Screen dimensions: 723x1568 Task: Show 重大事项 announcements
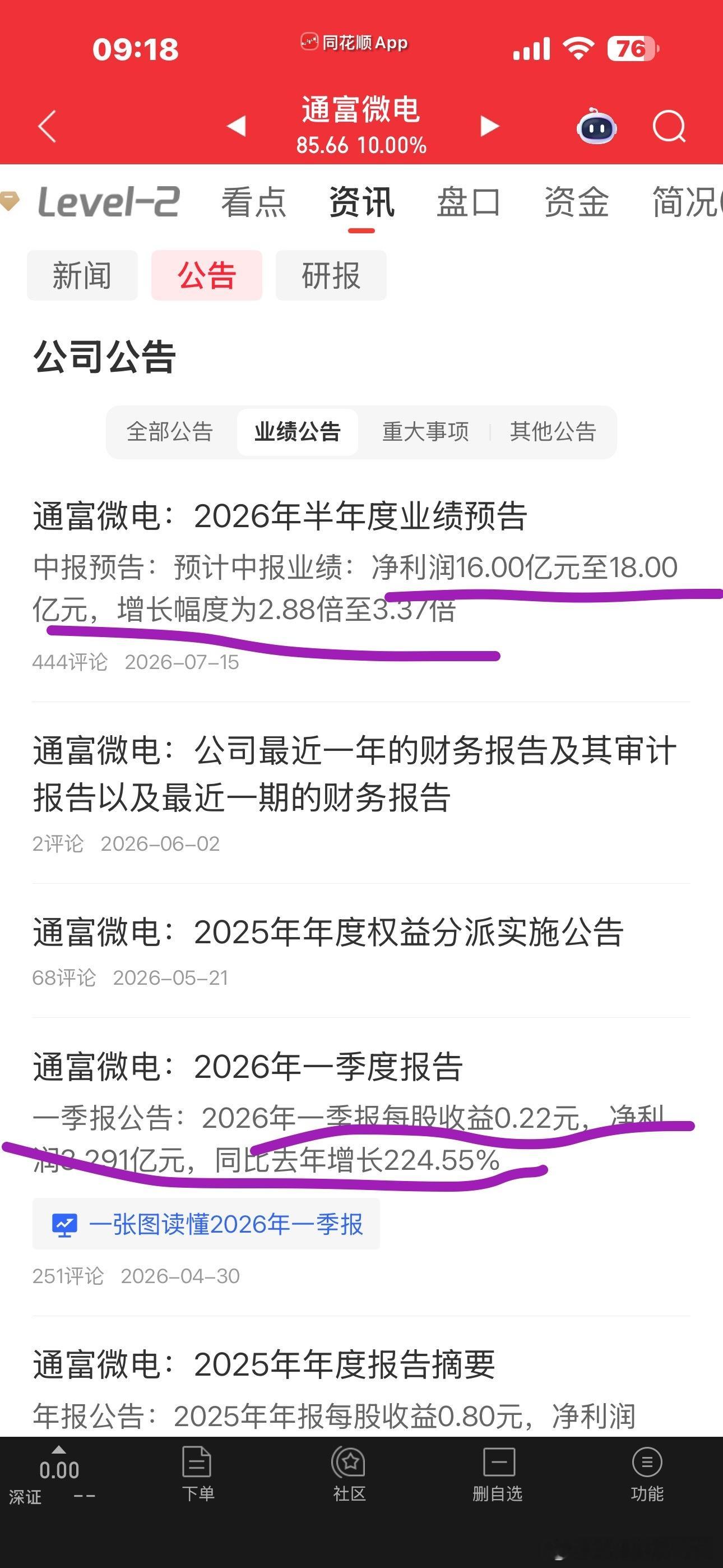tap(425, 432)
